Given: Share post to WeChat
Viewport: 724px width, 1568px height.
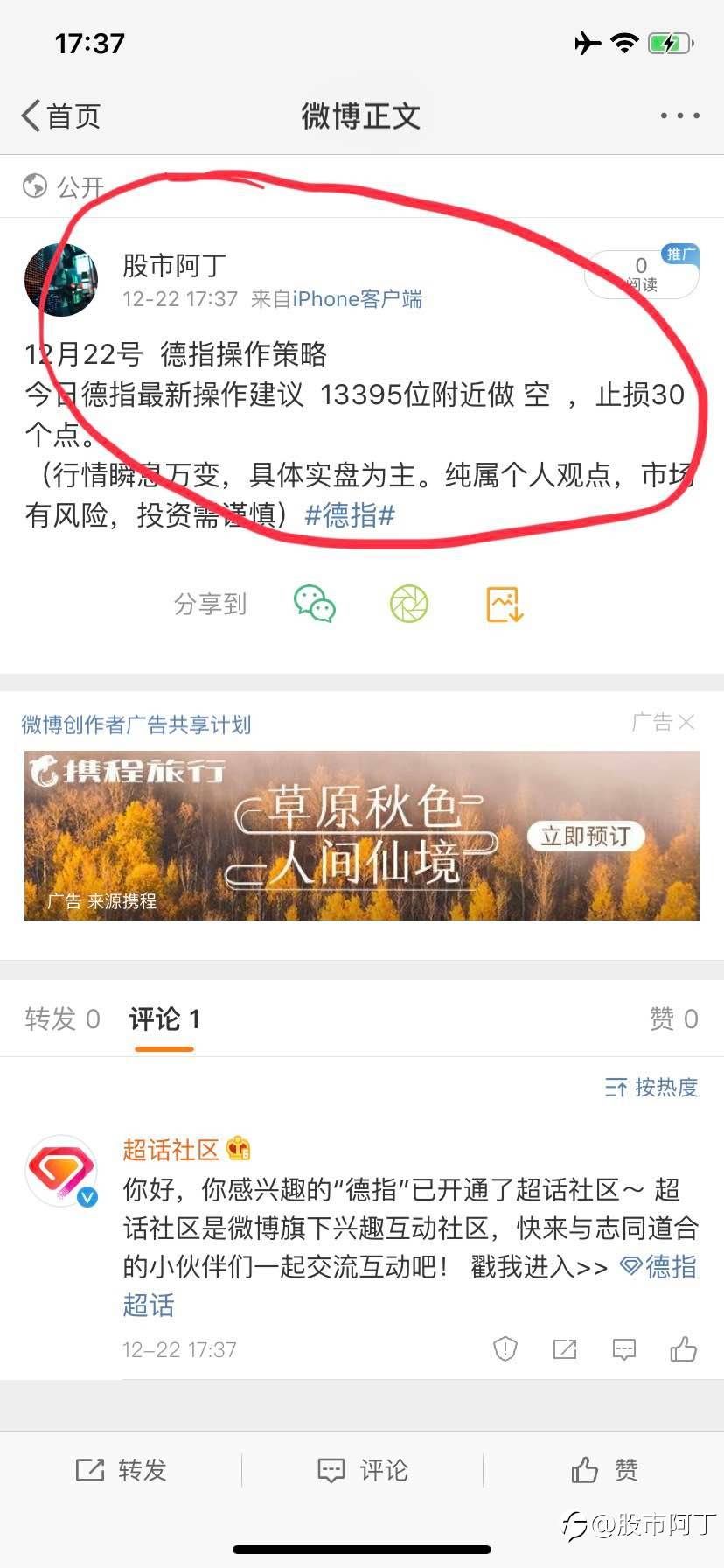Looking at the screenshot, I should [x=315, y=604].
